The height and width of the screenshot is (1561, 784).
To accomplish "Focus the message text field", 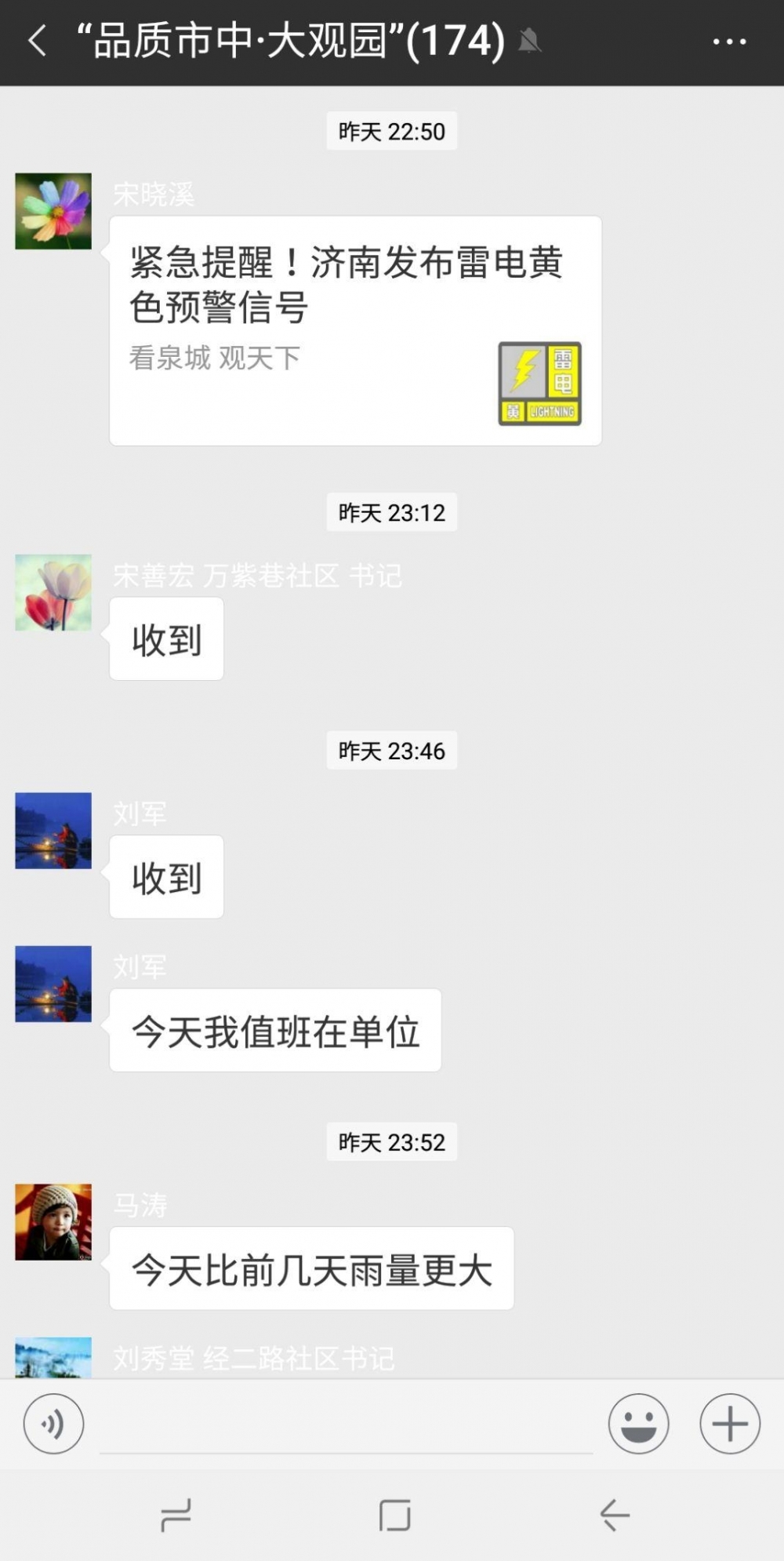I will 346,1424.
